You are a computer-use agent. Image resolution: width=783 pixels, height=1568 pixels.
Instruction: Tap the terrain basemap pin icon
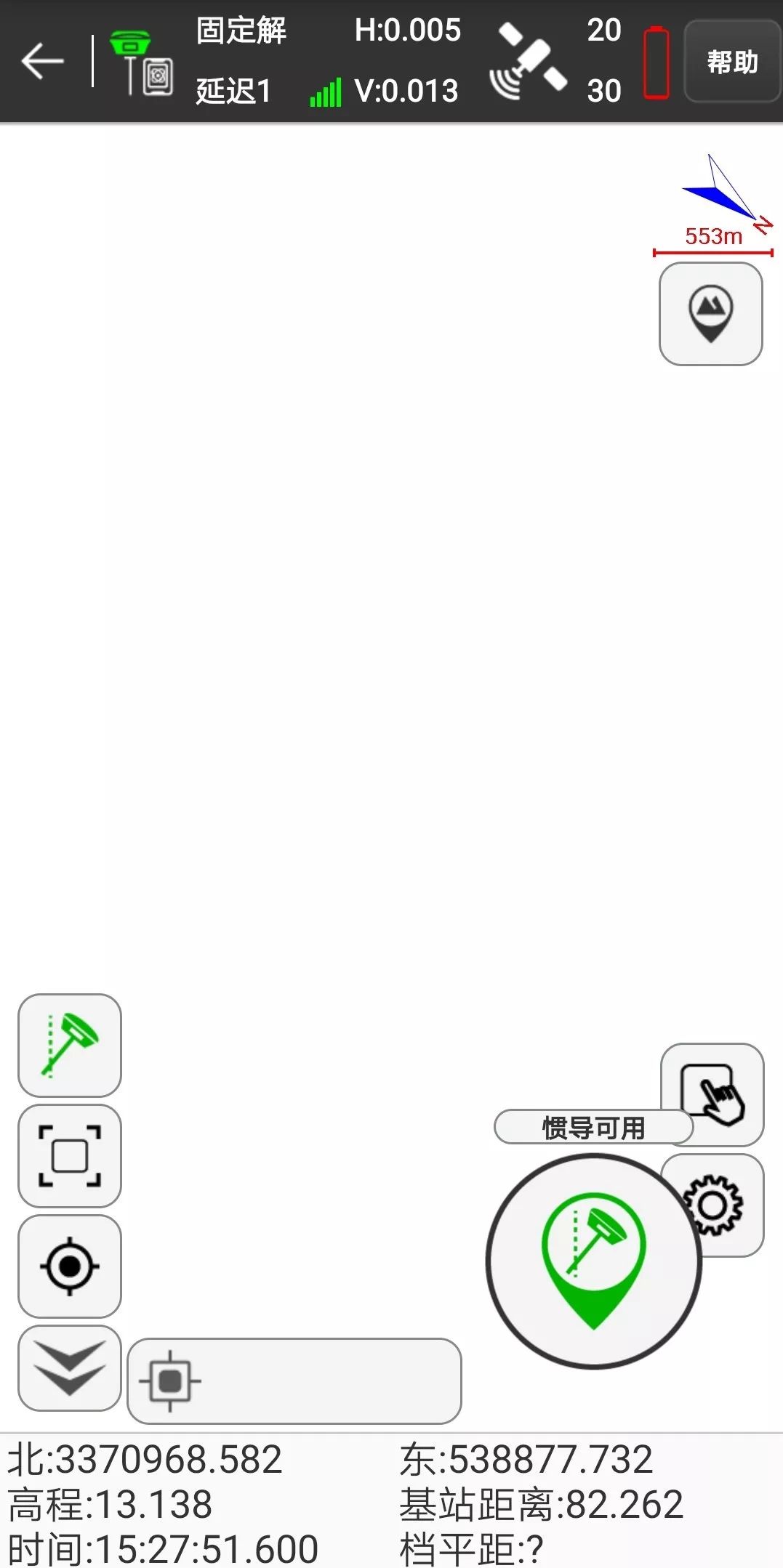[x=711, y=314]
